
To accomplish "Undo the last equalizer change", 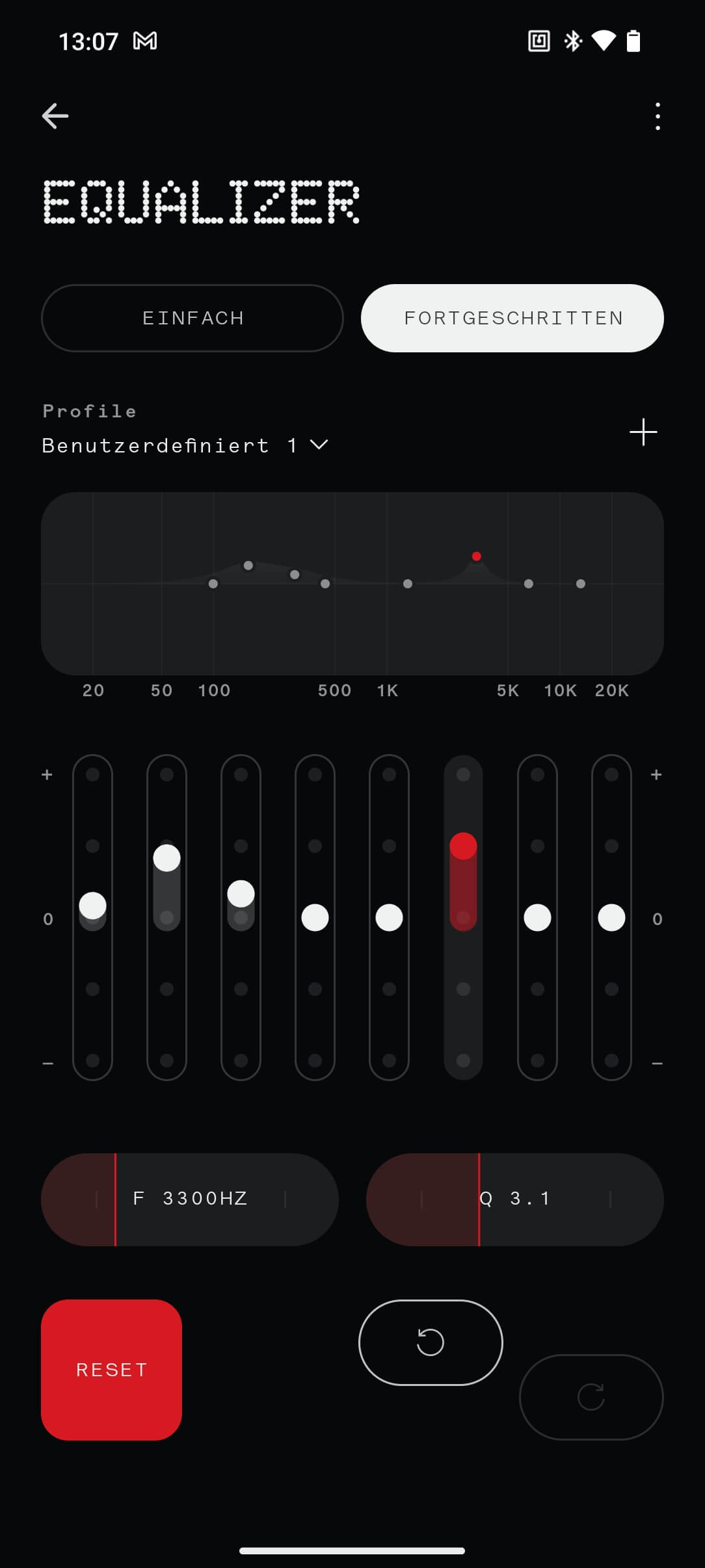I will point(431,1342).
